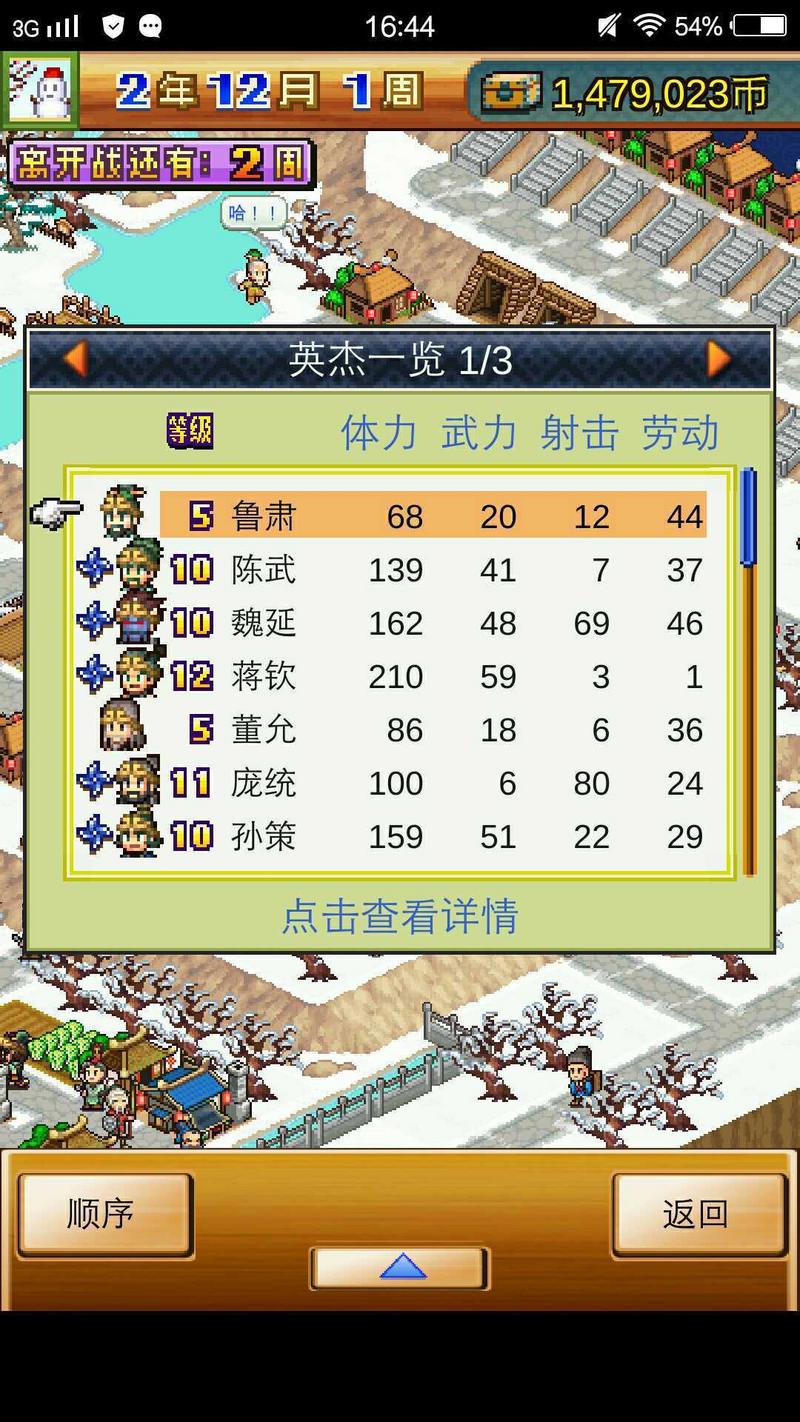800x1422 pixels.
Task: Tap the 返回 button to go back
Action: click(x=697, y=1214)
